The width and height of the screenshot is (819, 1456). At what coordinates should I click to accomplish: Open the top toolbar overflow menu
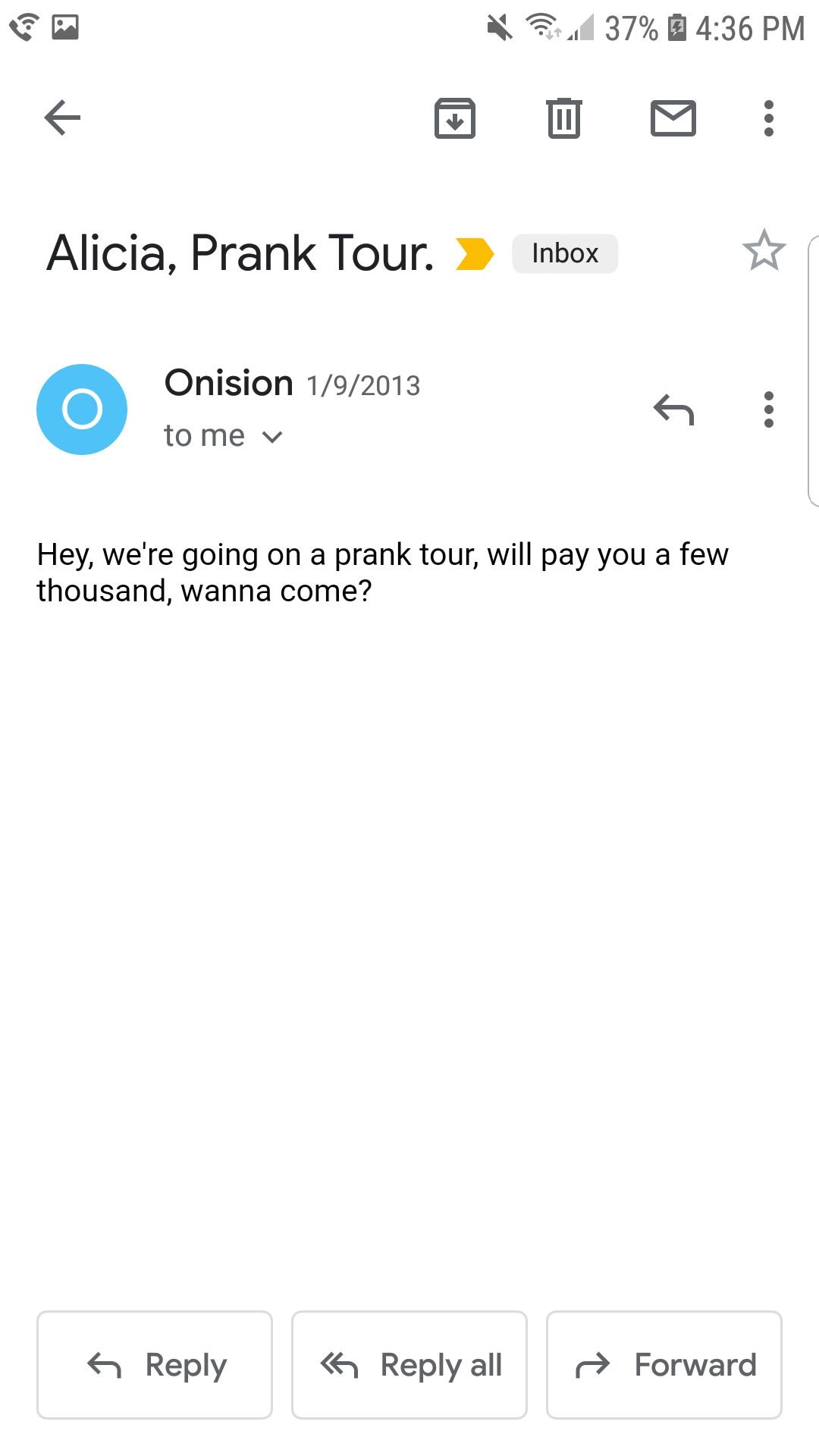tap(769, 118)
